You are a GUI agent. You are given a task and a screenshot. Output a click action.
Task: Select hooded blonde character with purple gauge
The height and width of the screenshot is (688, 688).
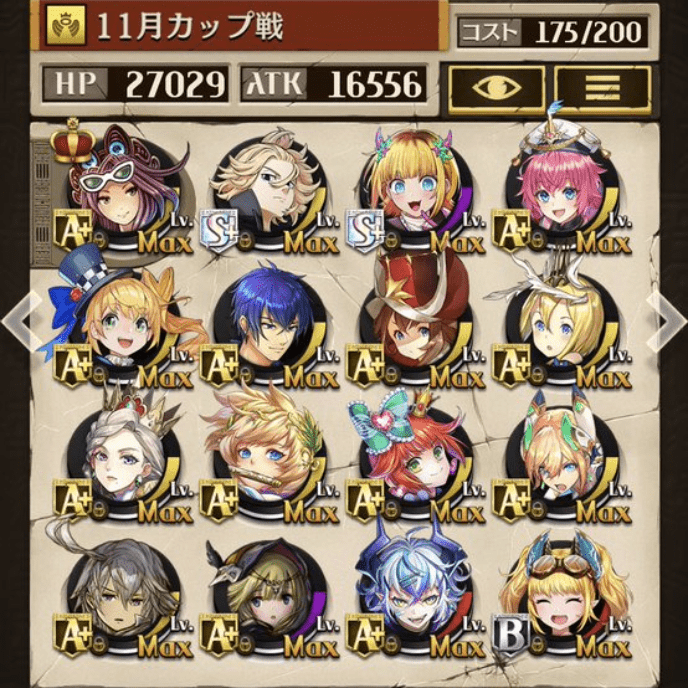tap(265, 595)
